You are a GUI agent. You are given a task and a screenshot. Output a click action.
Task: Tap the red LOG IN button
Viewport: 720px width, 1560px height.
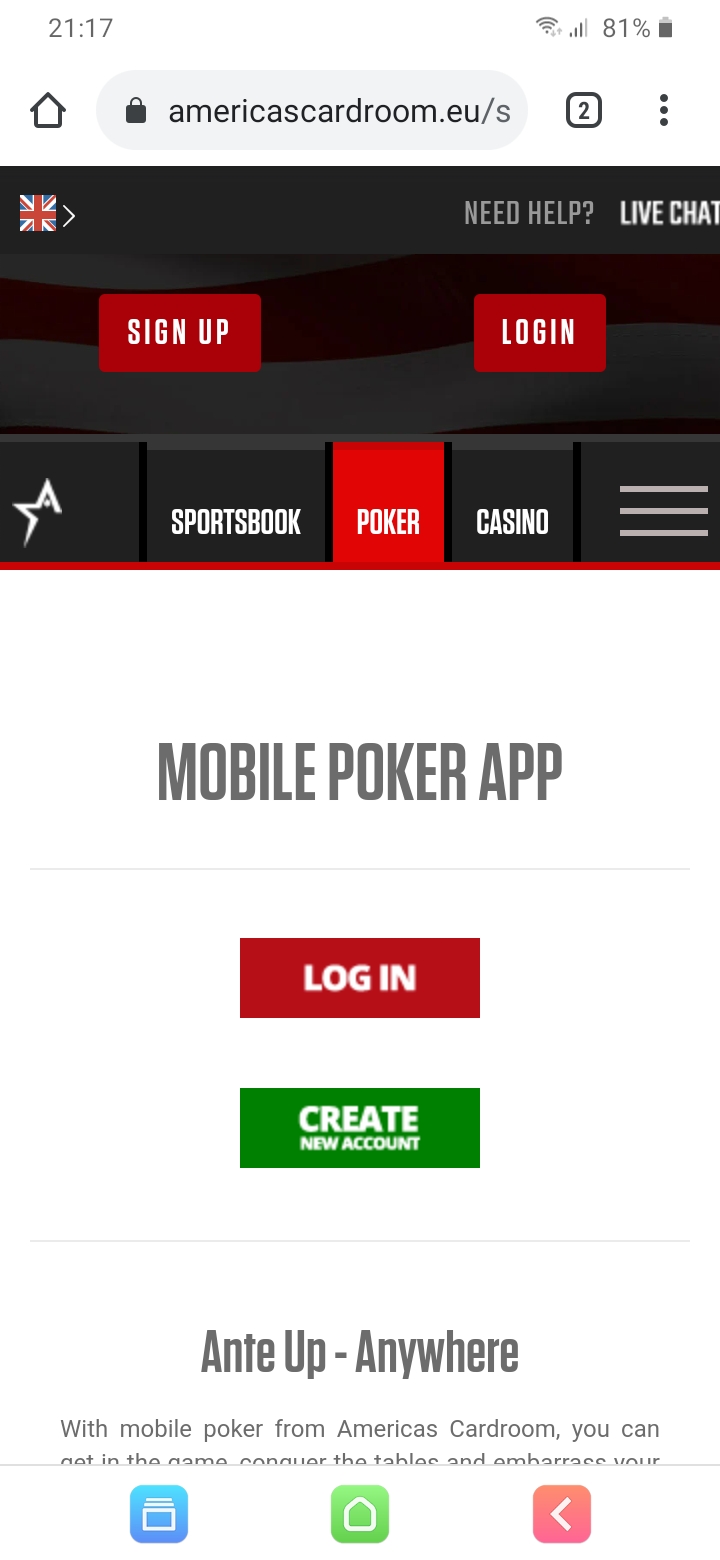pyautogui.click(x=360, y=978)
